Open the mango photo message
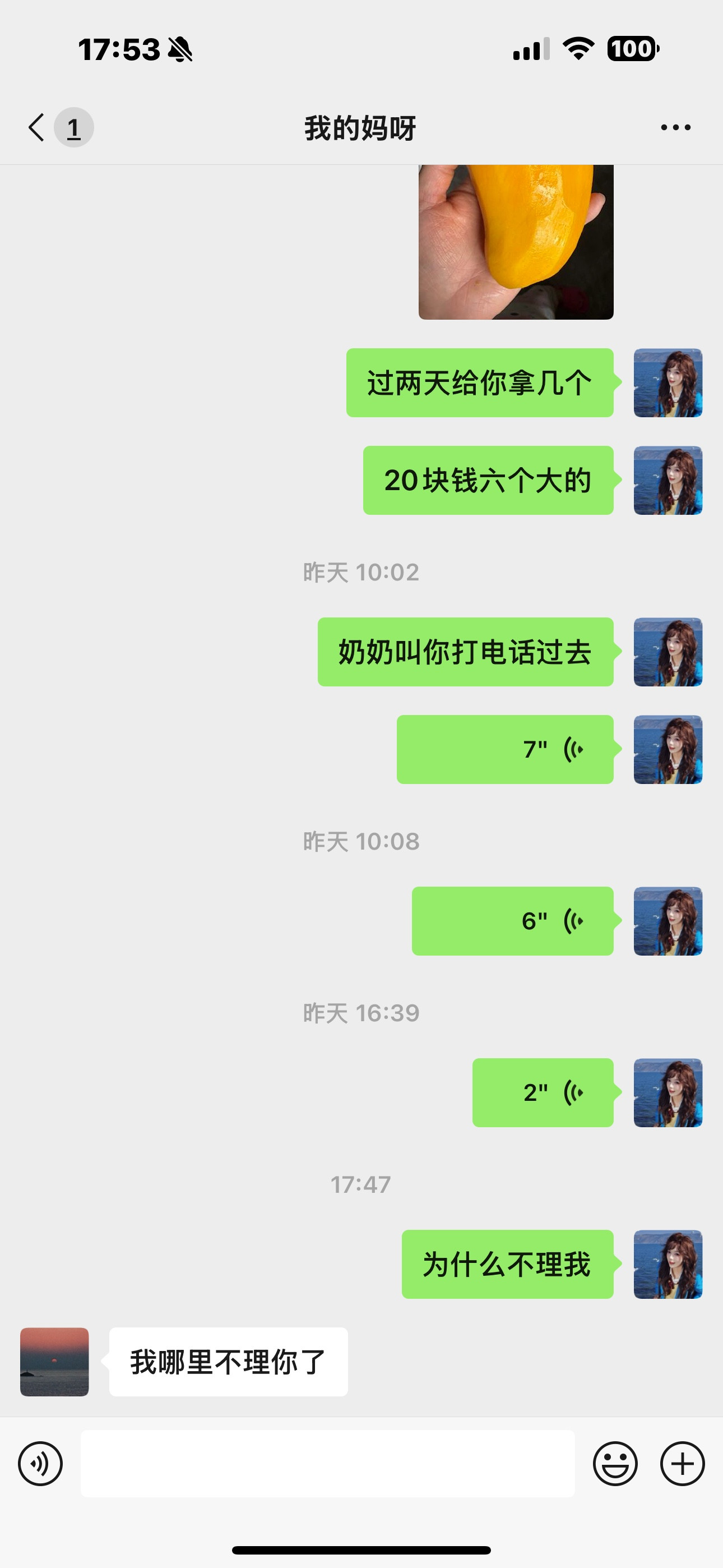The width and height of the screenshot is (723, 1568). [518, 242]
